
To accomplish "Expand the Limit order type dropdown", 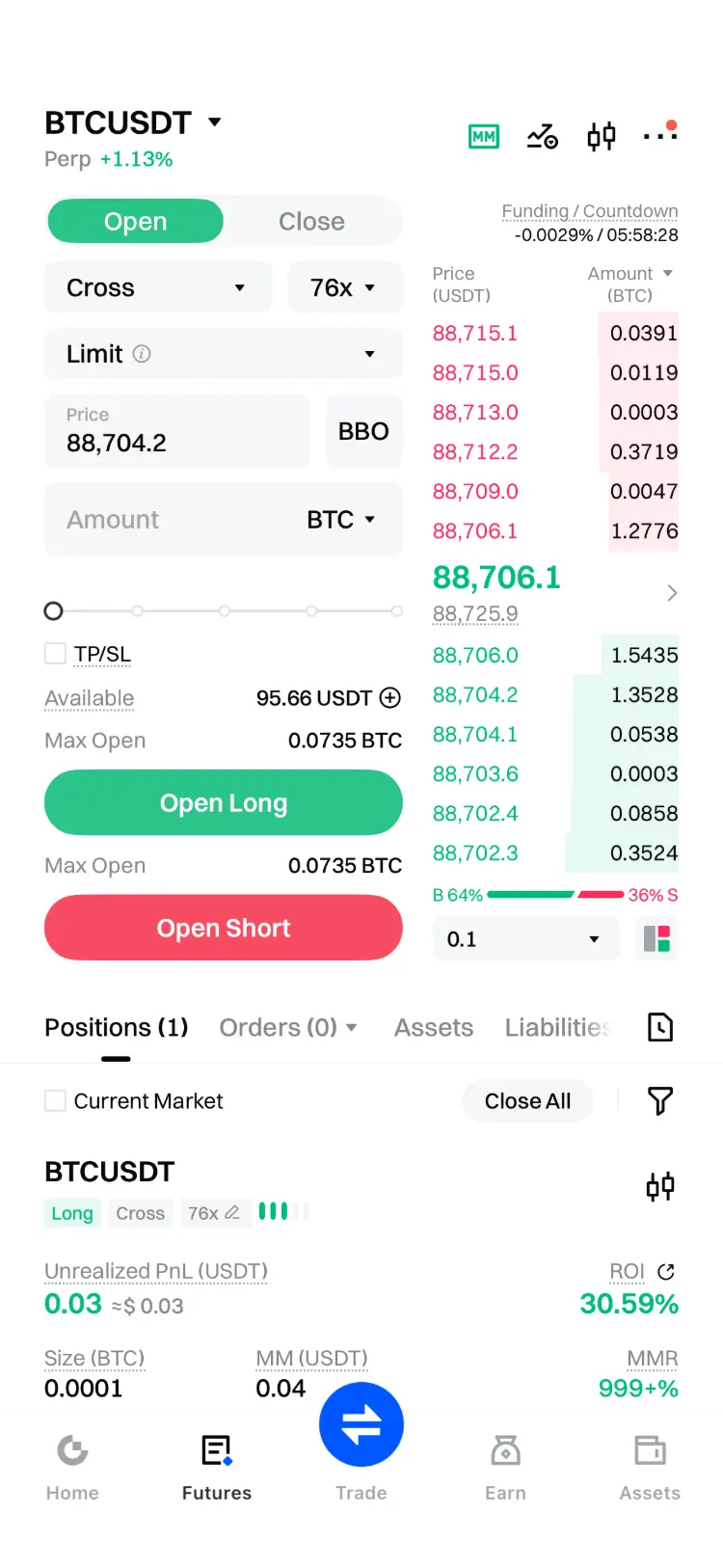I will [x=223, y=354].
